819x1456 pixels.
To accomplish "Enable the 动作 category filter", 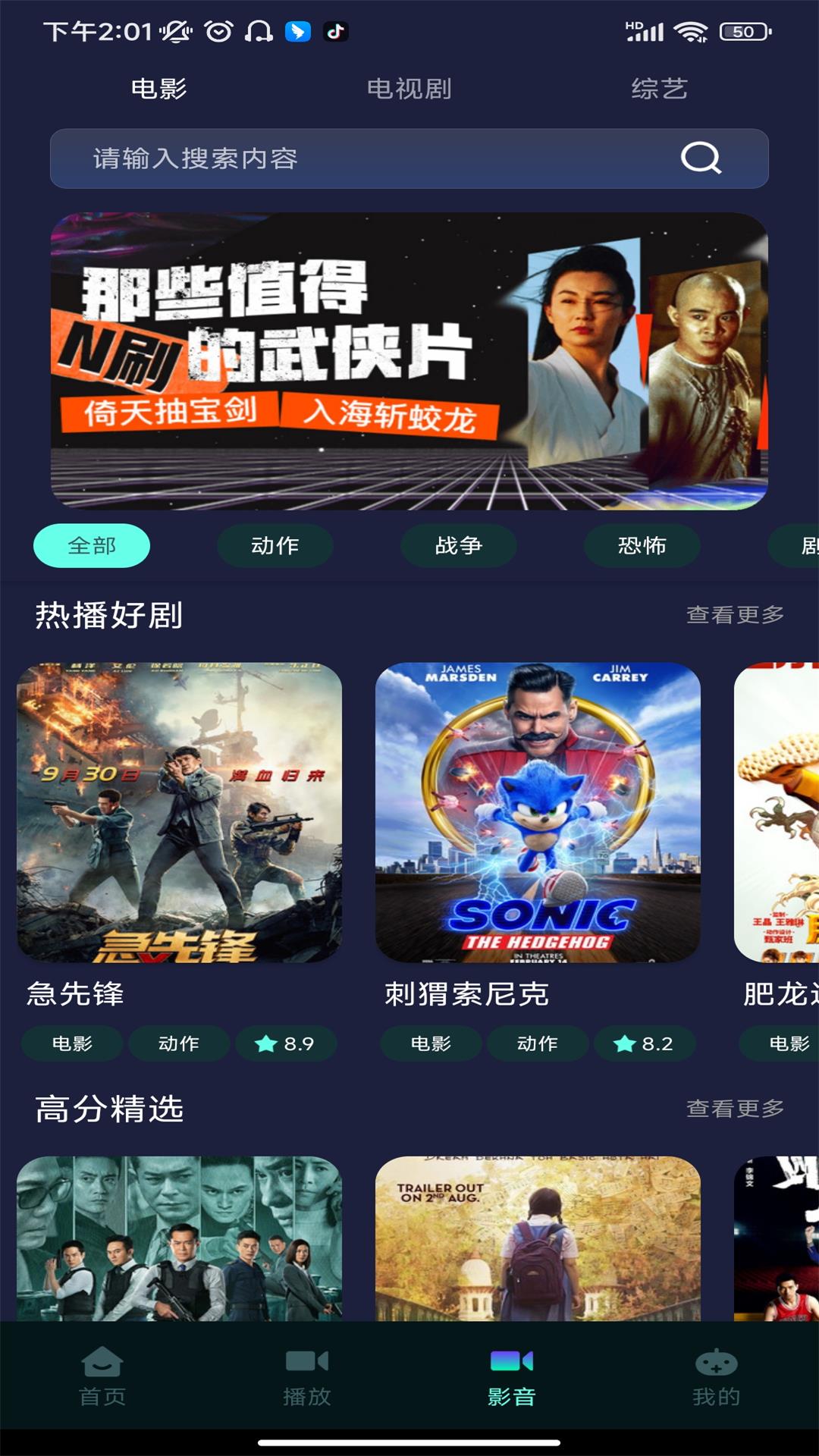I will tap(275, 545).
